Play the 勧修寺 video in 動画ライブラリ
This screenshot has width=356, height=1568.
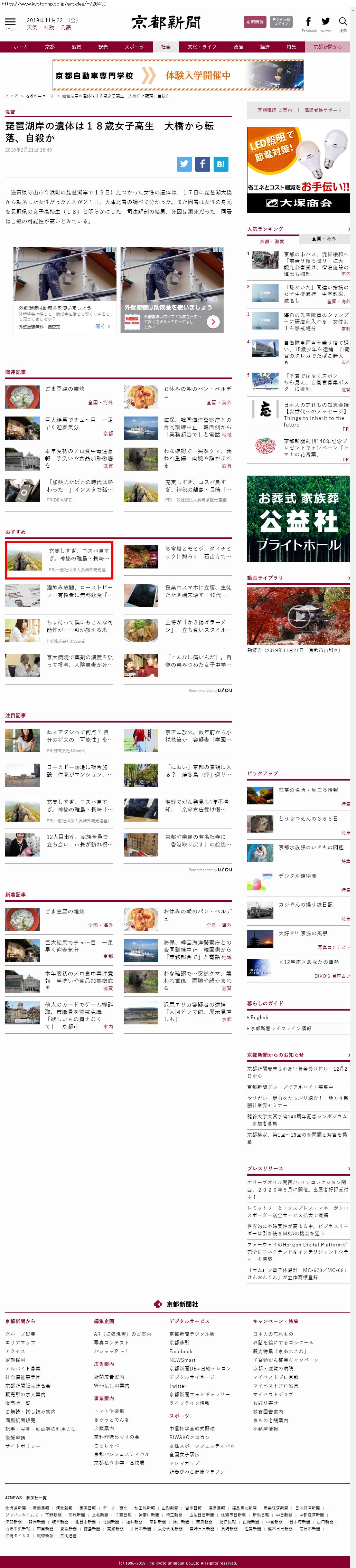point(298,616)
